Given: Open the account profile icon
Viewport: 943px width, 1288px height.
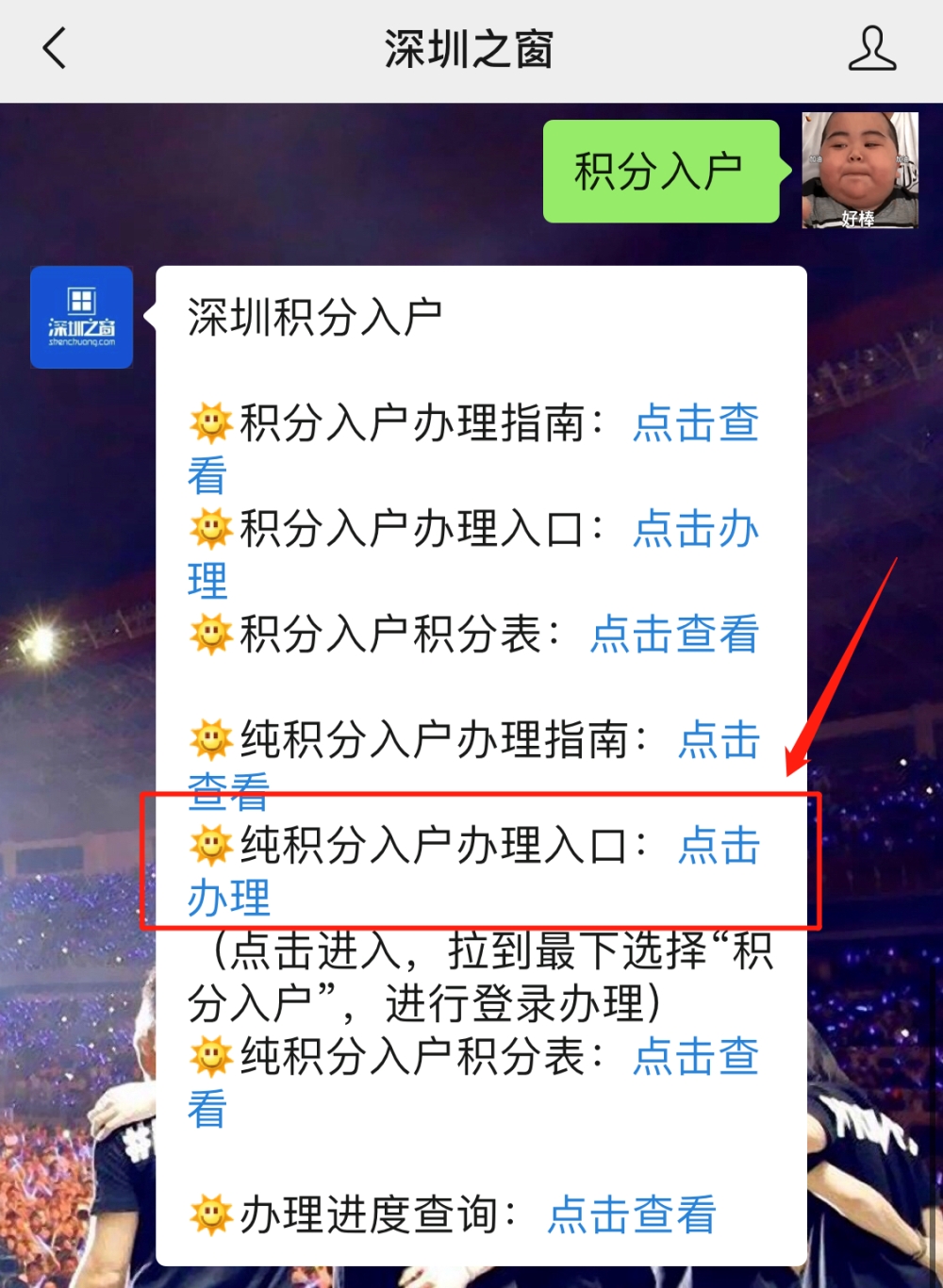Looking at the screenshot, I should [x=871, y=49].
